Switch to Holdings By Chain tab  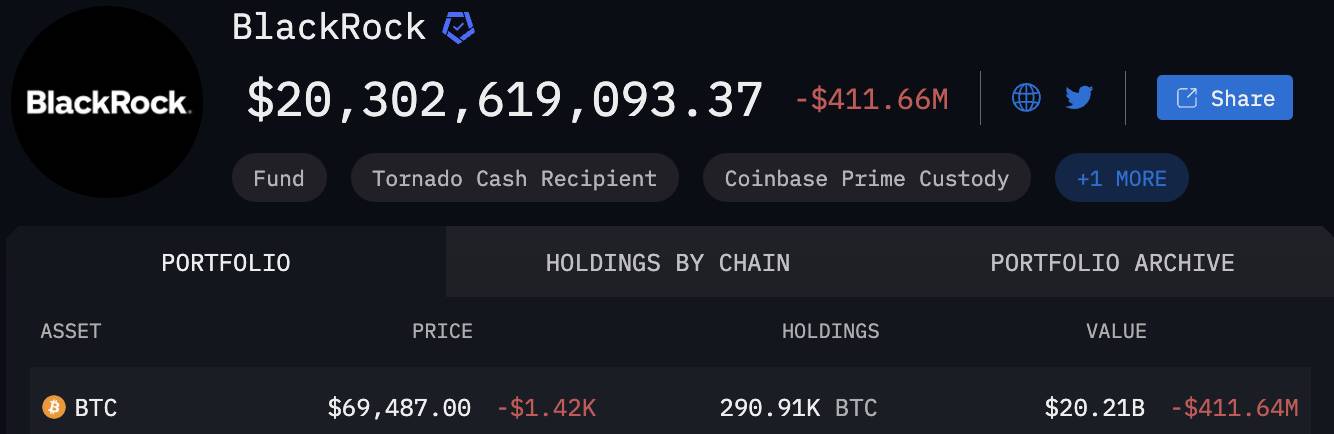click(x=667, y=263)
